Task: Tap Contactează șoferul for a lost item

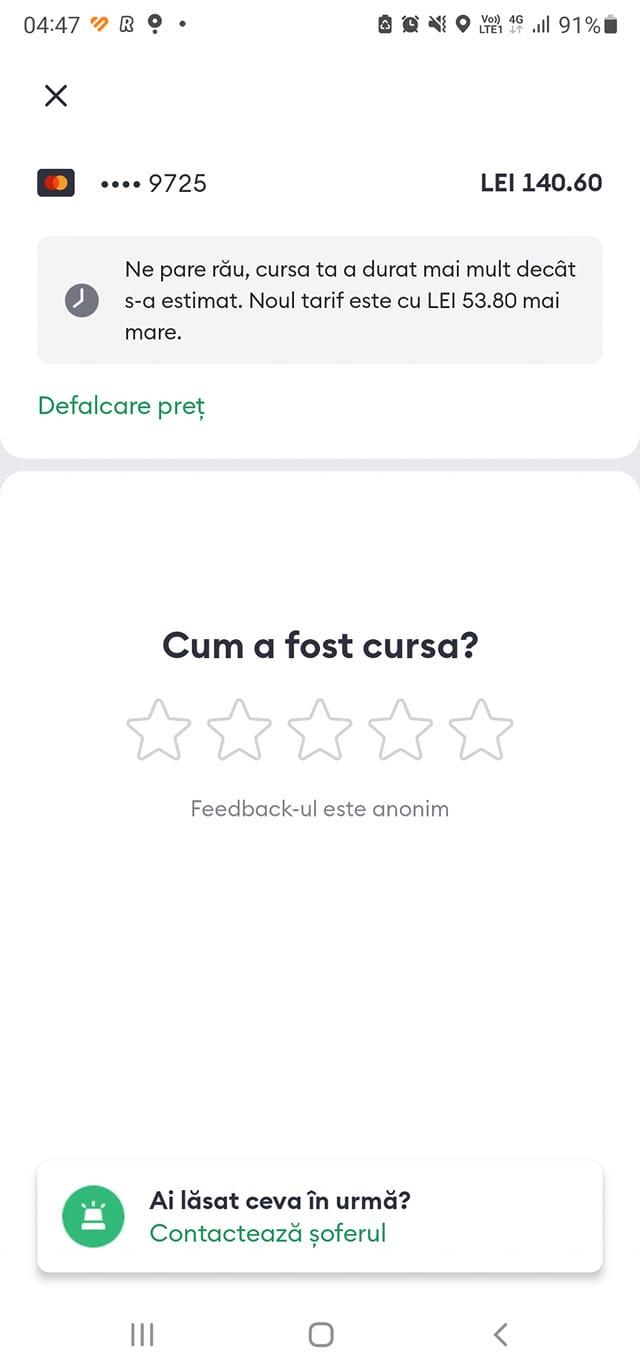Action: coord(267,1233)
